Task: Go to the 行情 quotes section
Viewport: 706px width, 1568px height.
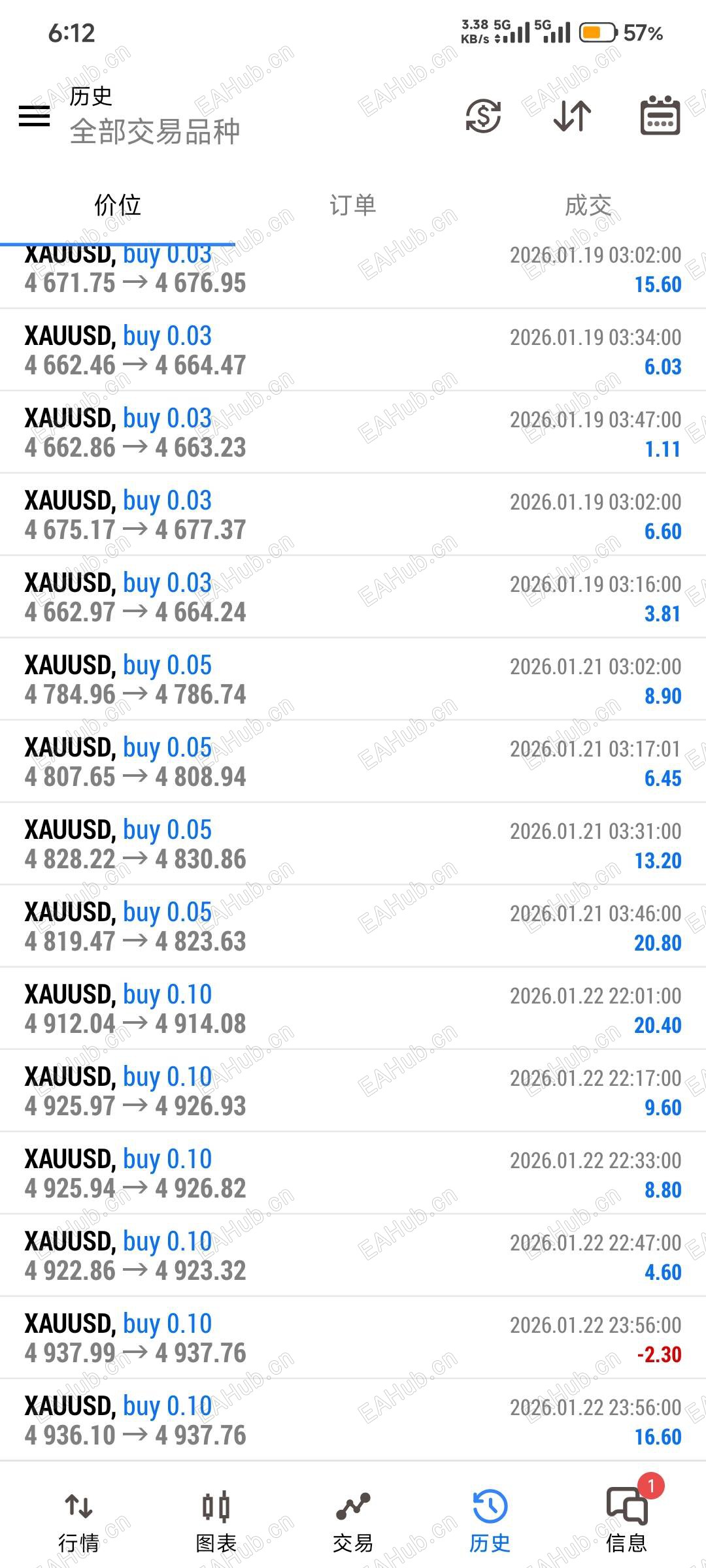Action: click(x=78, y=1522)
